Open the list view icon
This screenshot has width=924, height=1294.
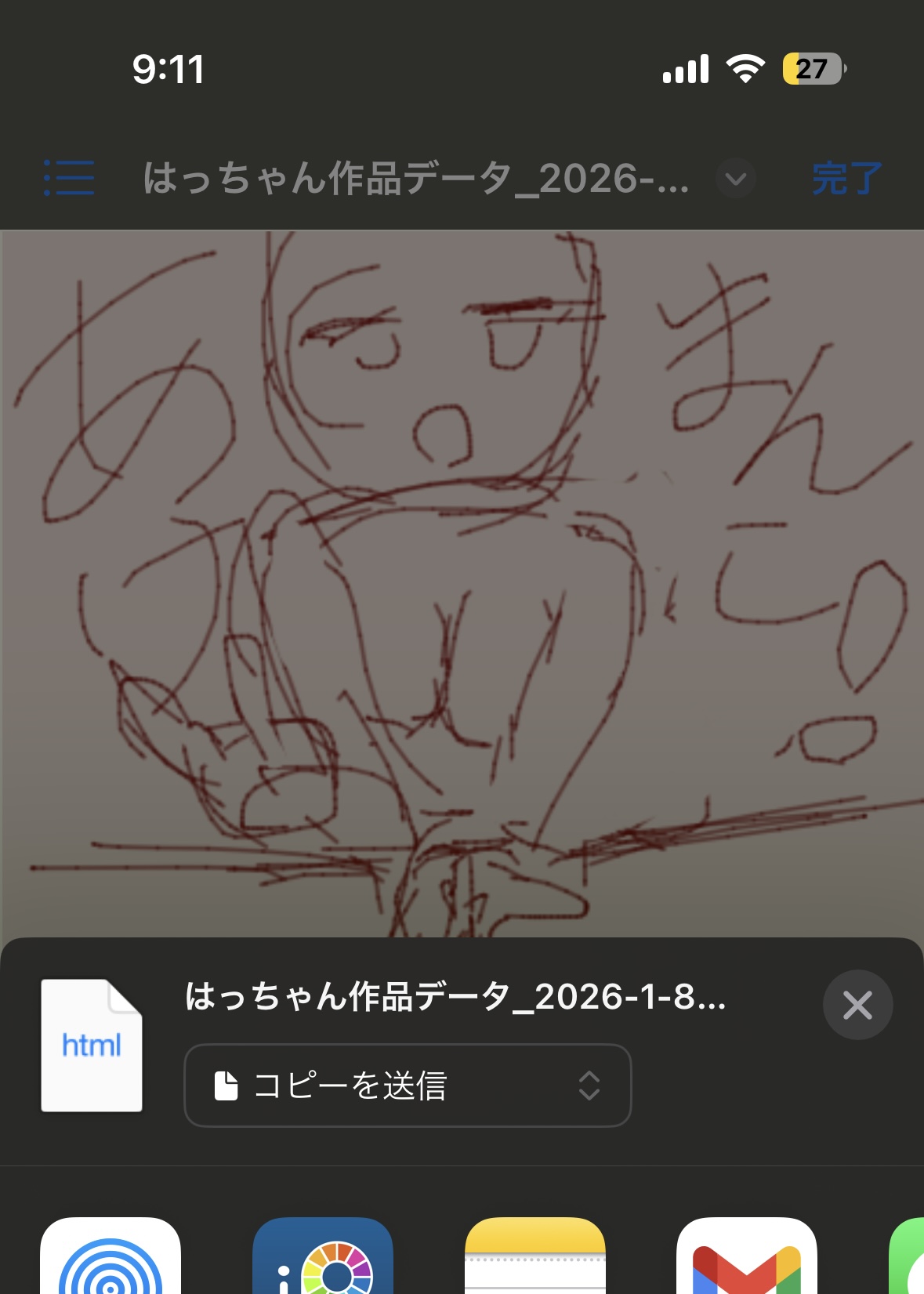tap(69, 178)
